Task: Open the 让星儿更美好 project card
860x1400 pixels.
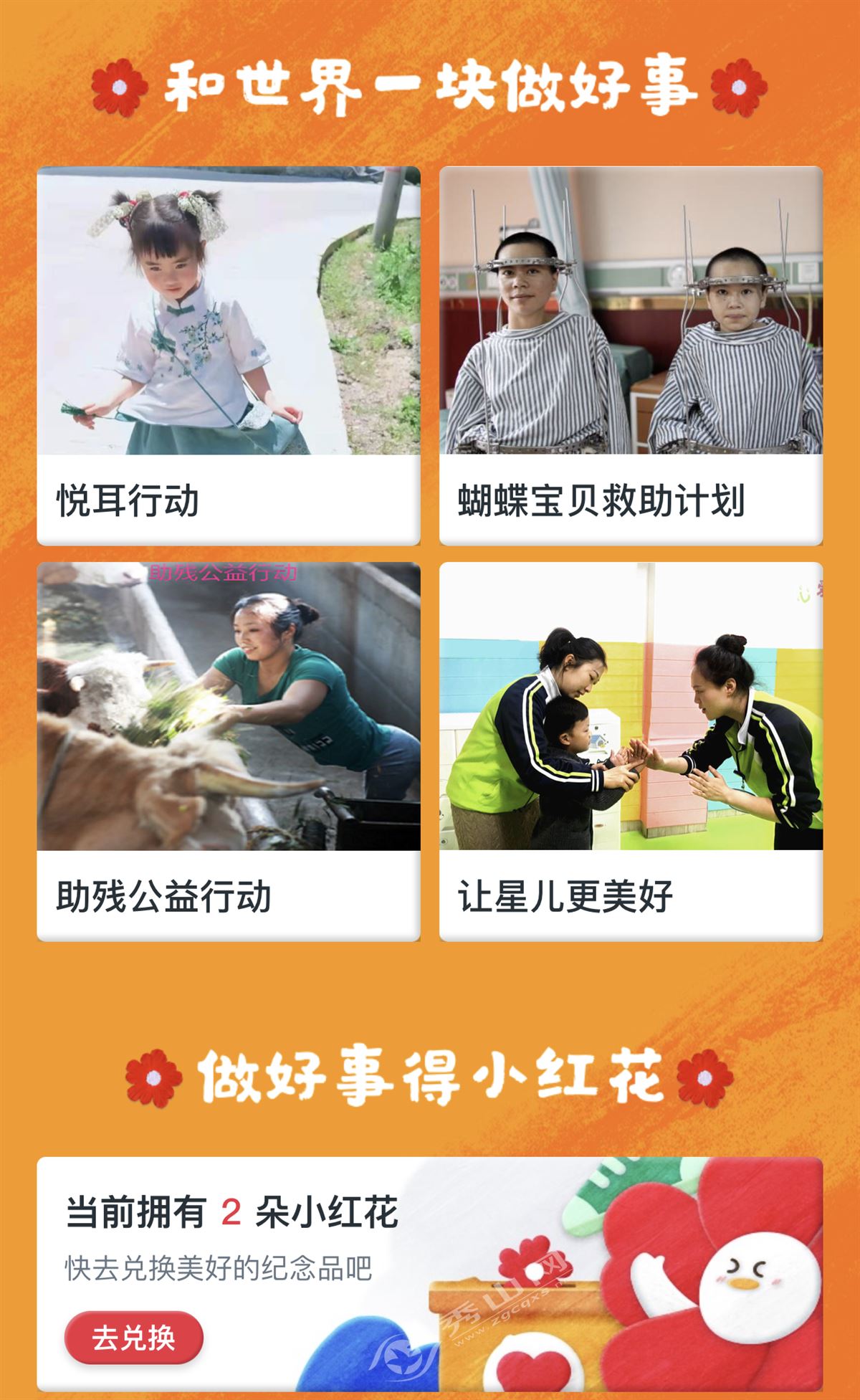Action: pos(631,751)
